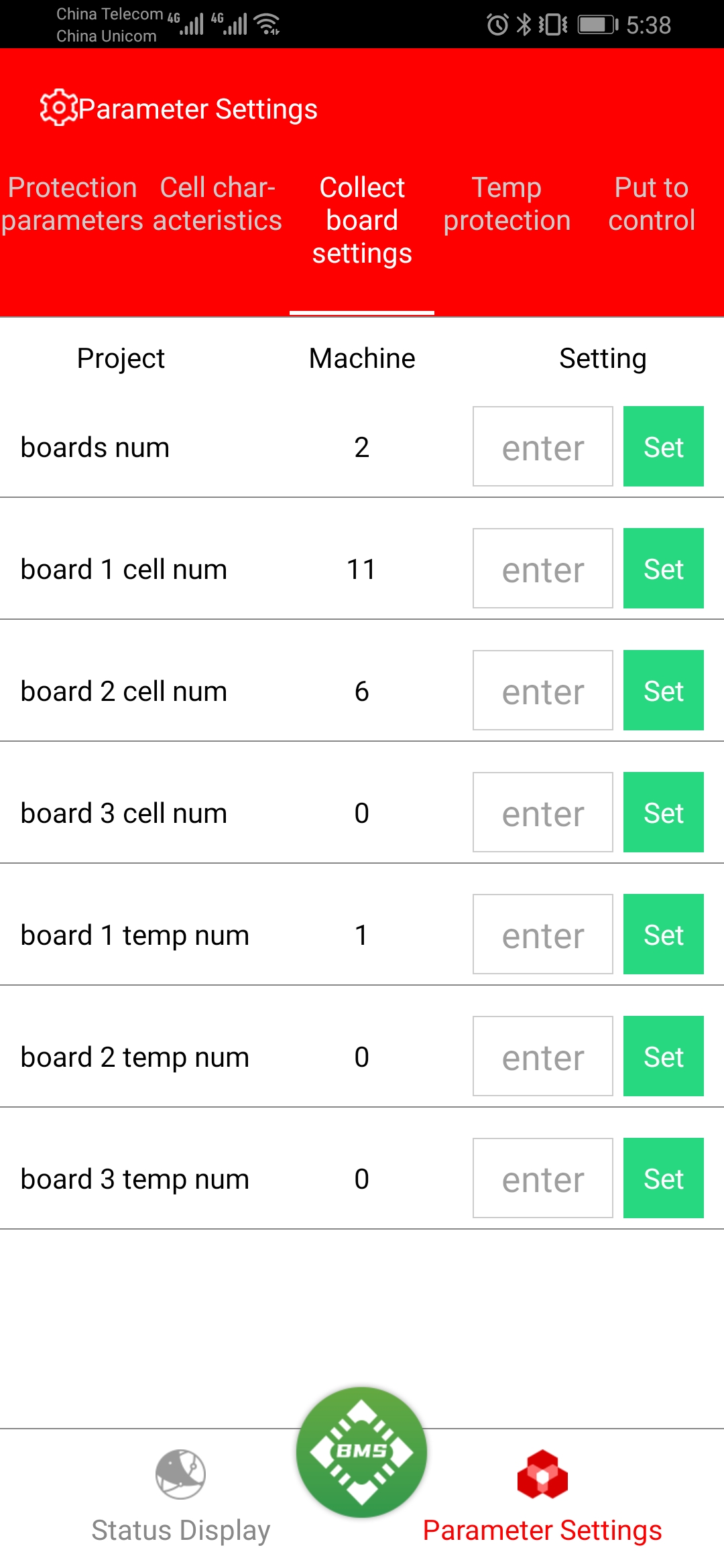Set the board 1 temp num value
Viewport: 724px width, 1568px height.
(x=664, y=934)
